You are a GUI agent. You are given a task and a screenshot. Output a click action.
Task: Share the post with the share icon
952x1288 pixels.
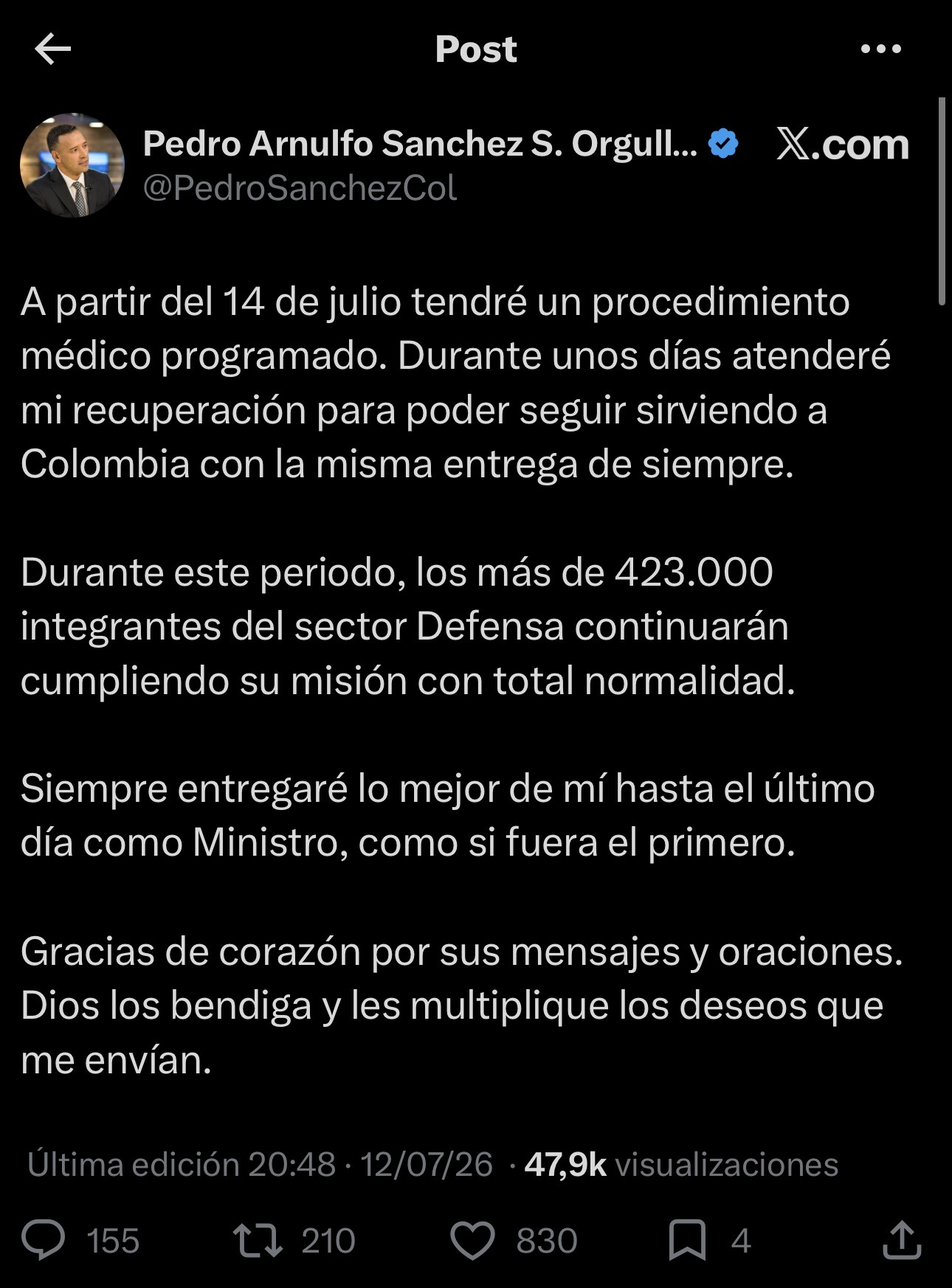click(x=902, y=1239)
